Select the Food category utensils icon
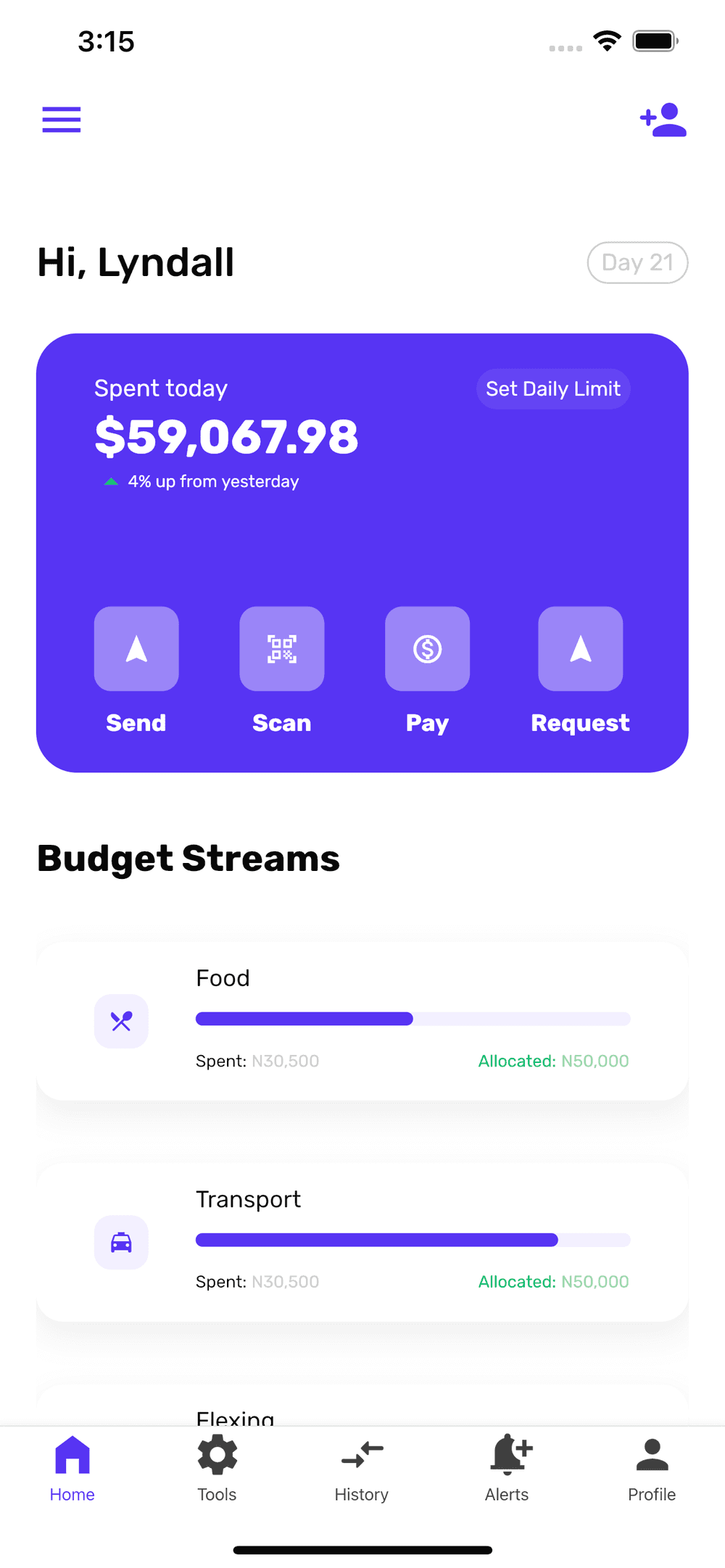 point(121,1021)
